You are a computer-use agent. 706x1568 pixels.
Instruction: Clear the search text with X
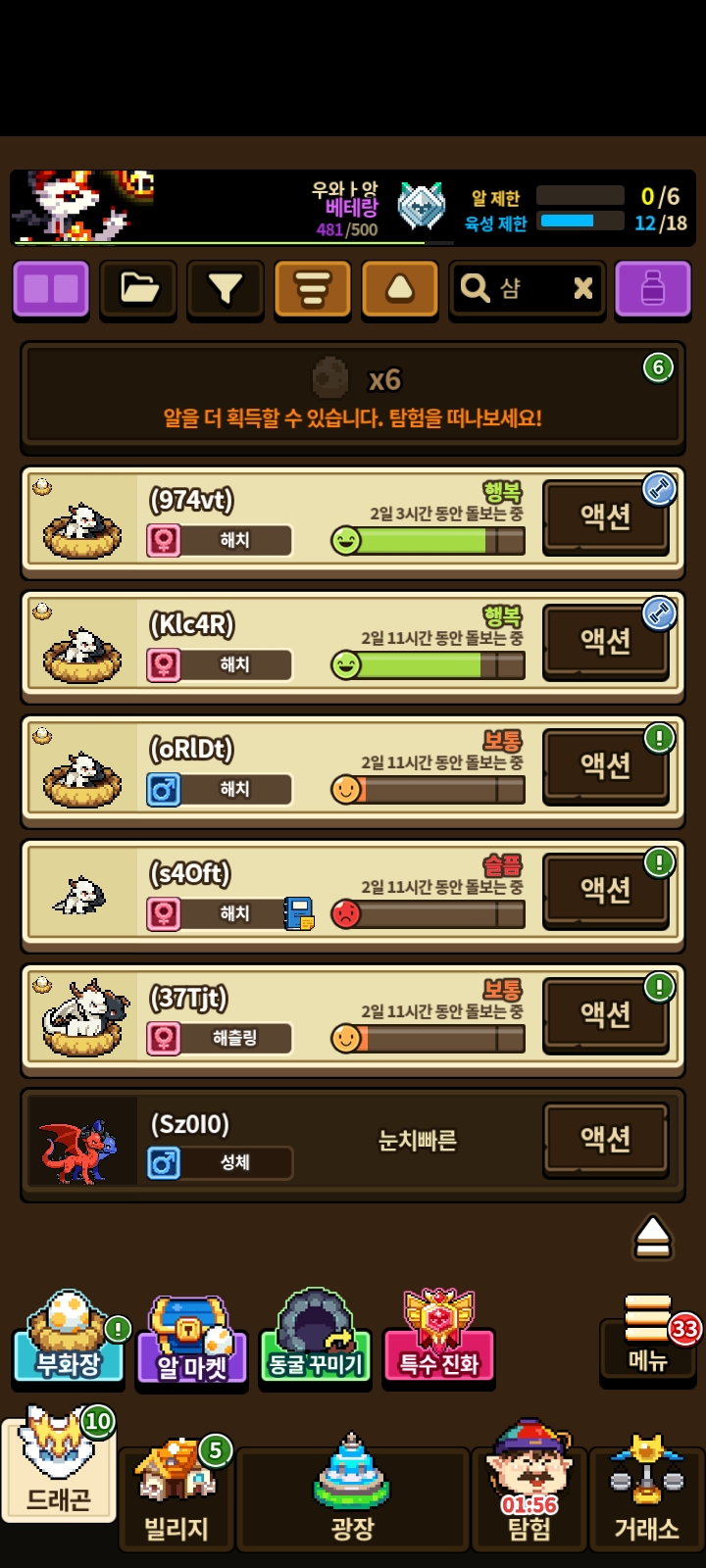click(x=582, y=288)
